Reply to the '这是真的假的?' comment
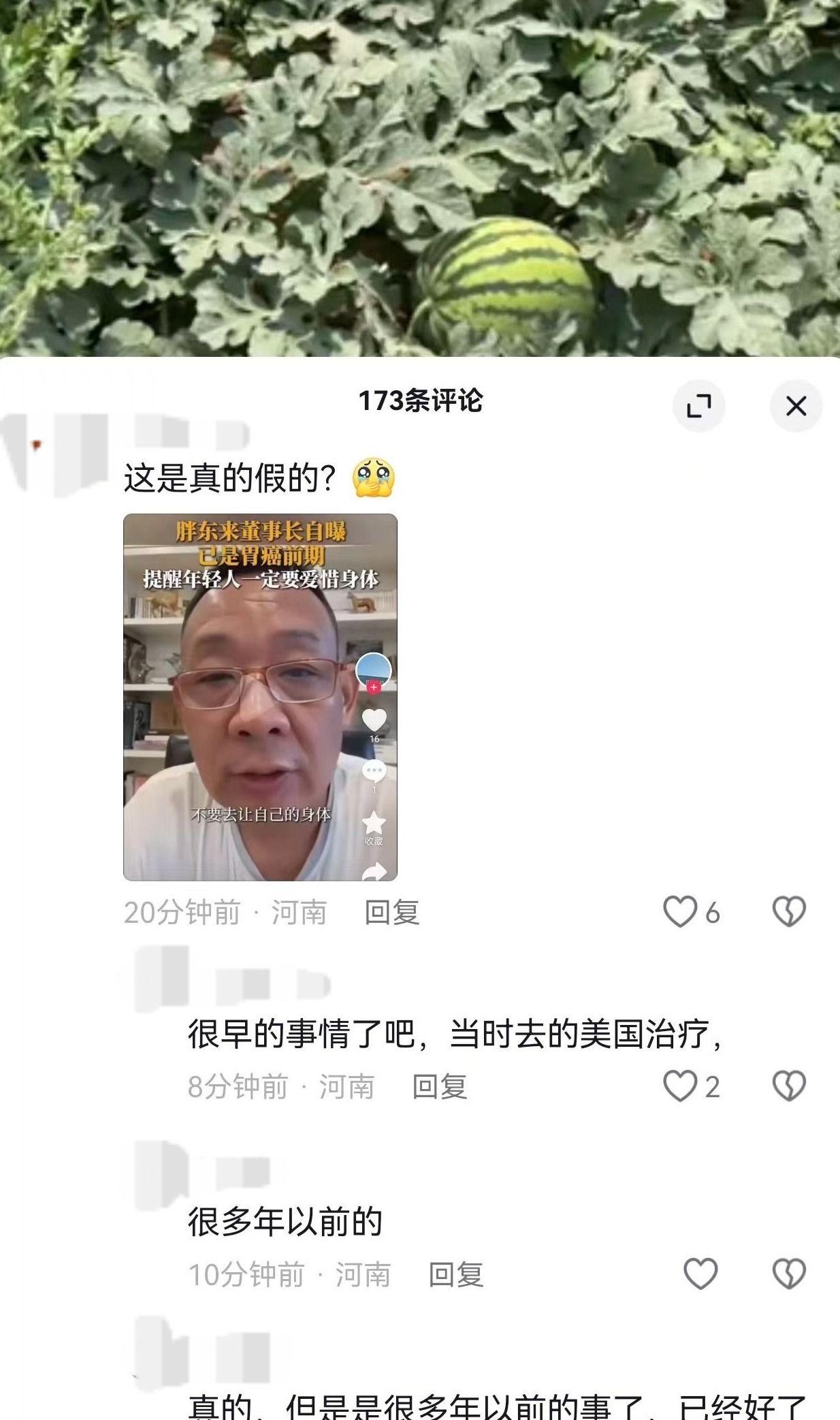Screen dimensions: 840x1420 click(x=392, y=913)
